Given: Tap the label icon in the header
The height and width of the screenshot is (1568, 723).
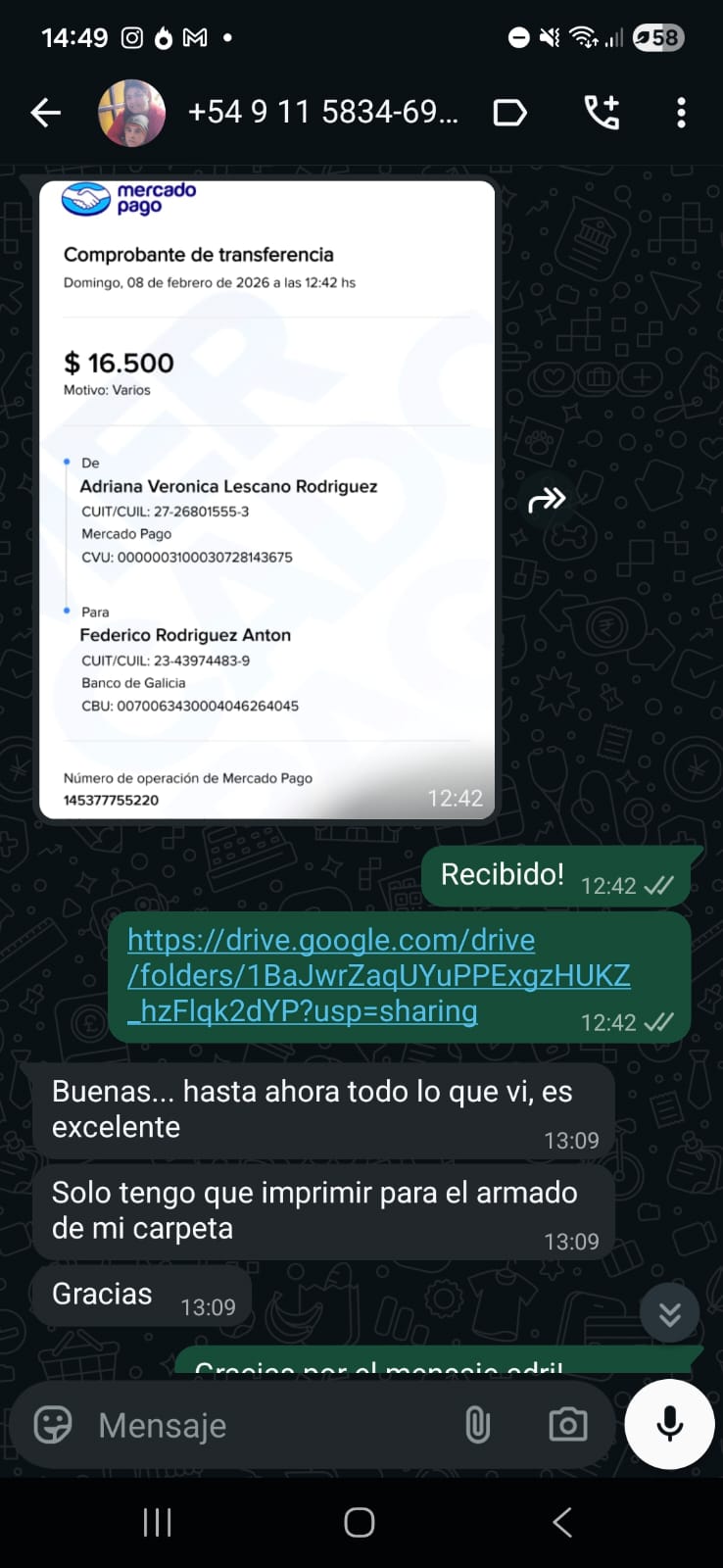Looking at the screenshot, I should (509, 113).
